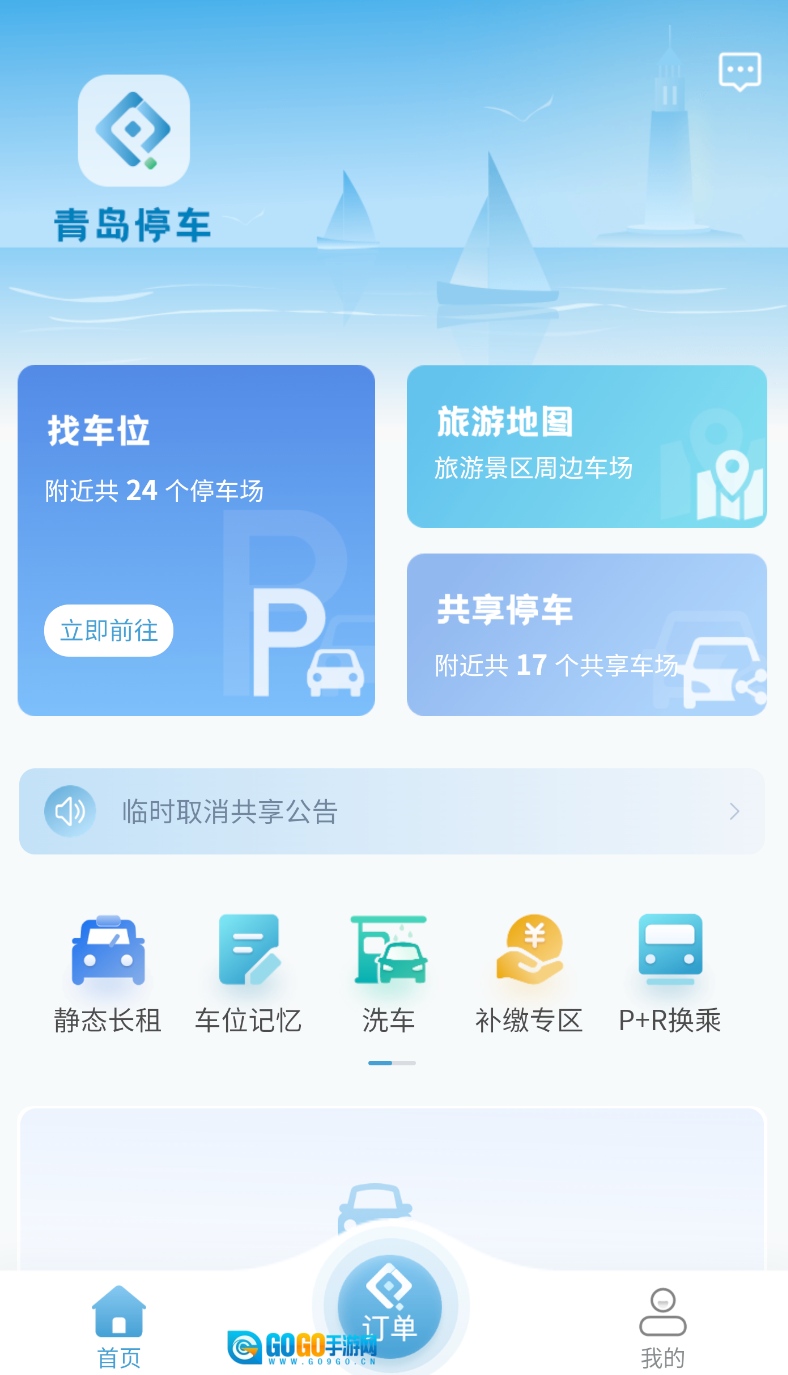Open the 共享停车 card
Viewport: 788px width, 1375px height.
click(x=586, y=634)
